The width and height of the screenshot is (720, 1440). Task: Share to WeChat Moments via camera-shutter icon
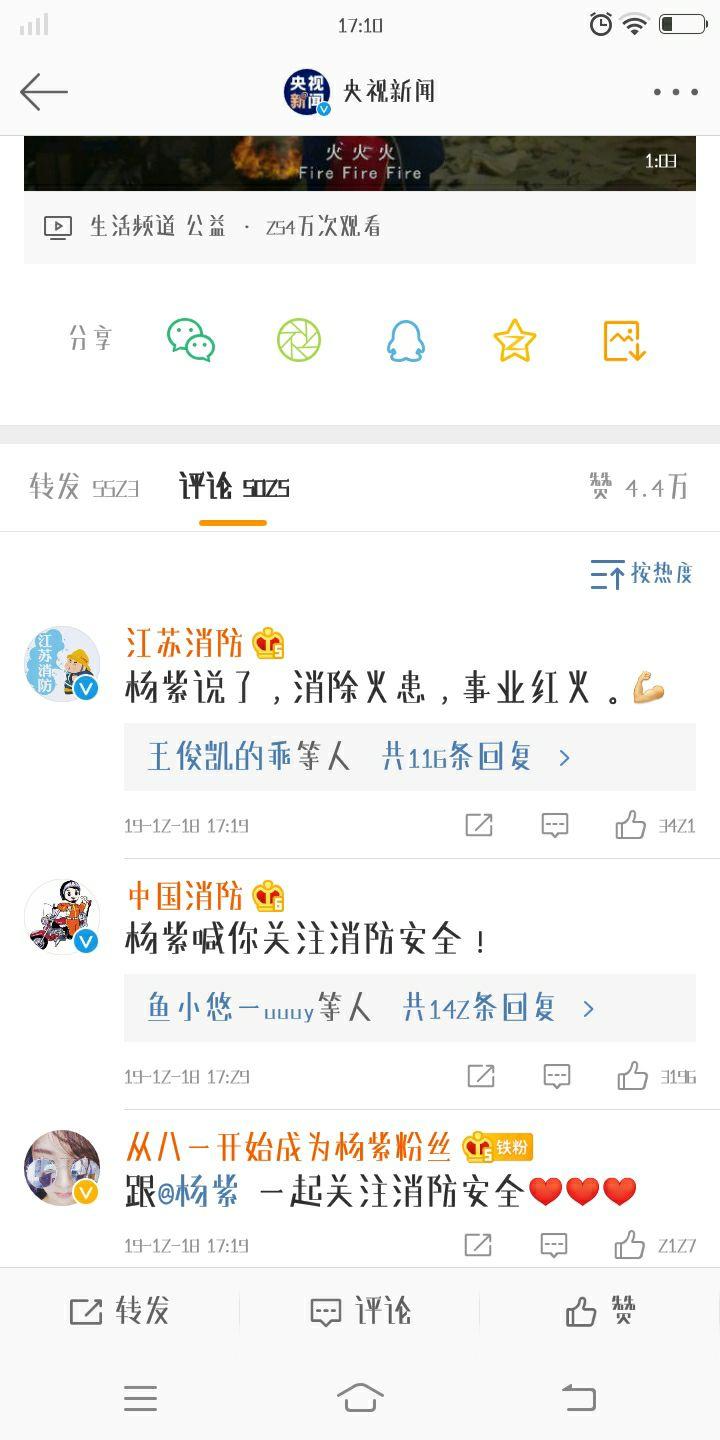(299, 340)
